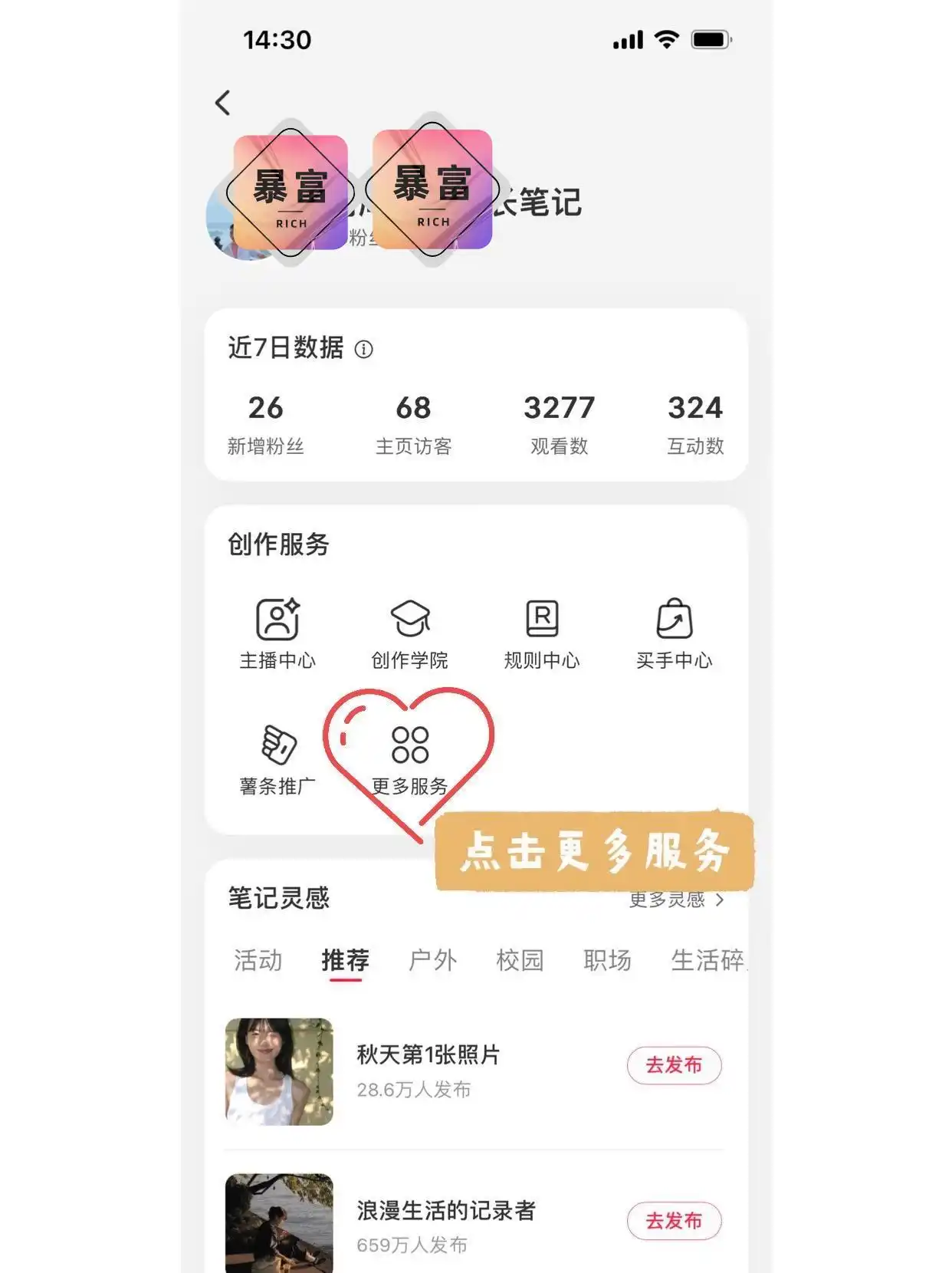Select the 推荐 tab
Image resolution: width=952 pixels, height=1273 pixels.
(346, 960)
